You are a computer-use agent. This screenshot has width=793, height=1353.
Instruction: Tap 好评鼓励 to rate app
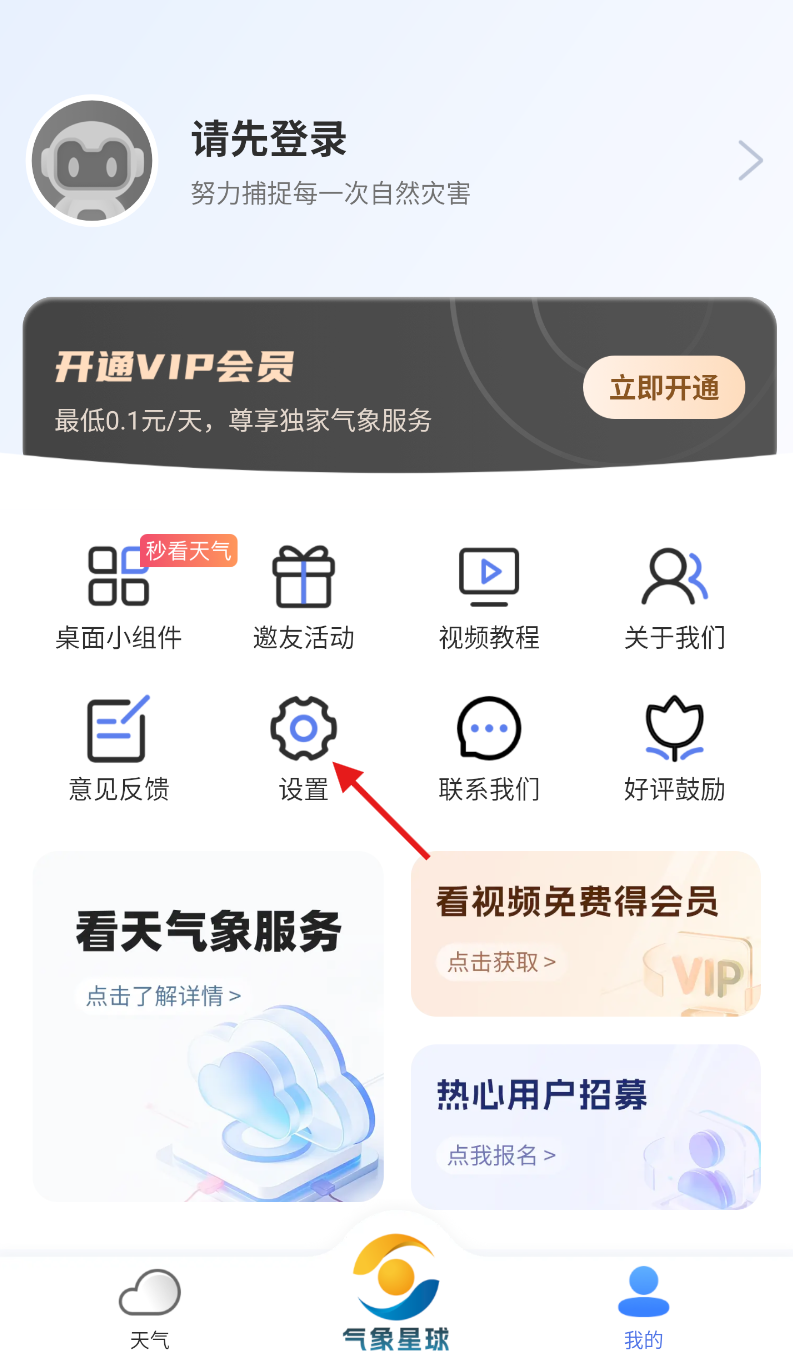[674, 748]
